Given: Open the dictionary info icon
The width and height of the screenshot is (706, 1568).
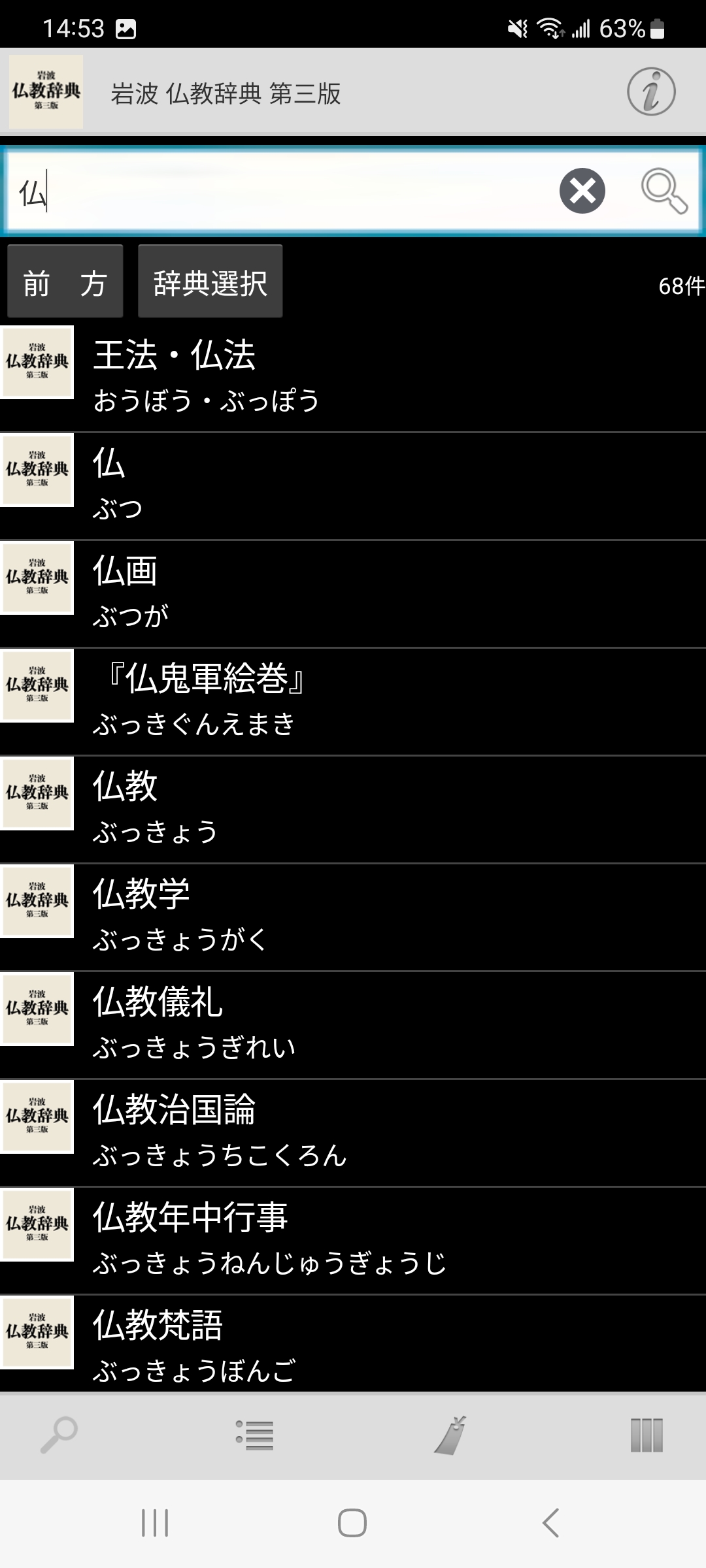Looking at the screenshot, I should pos(651,92).
